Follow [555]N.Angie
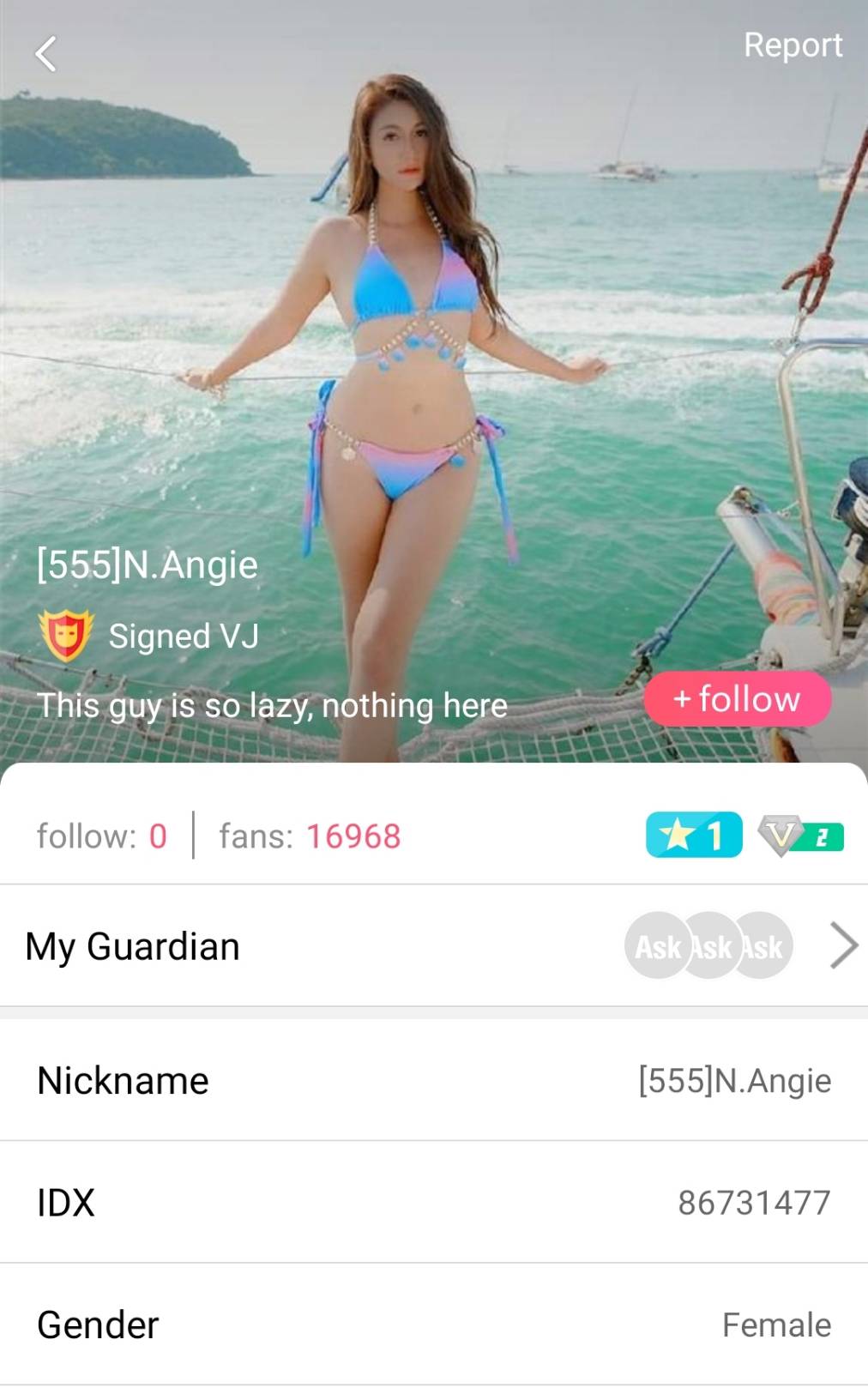This screenshot has height=1388, width=868. tap(738, 699)
